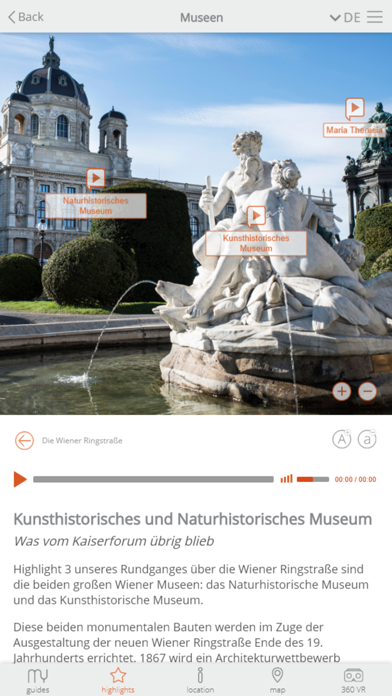Increase the text size
The height and width of the screenshot is (696, 392).
coord(341,439)
